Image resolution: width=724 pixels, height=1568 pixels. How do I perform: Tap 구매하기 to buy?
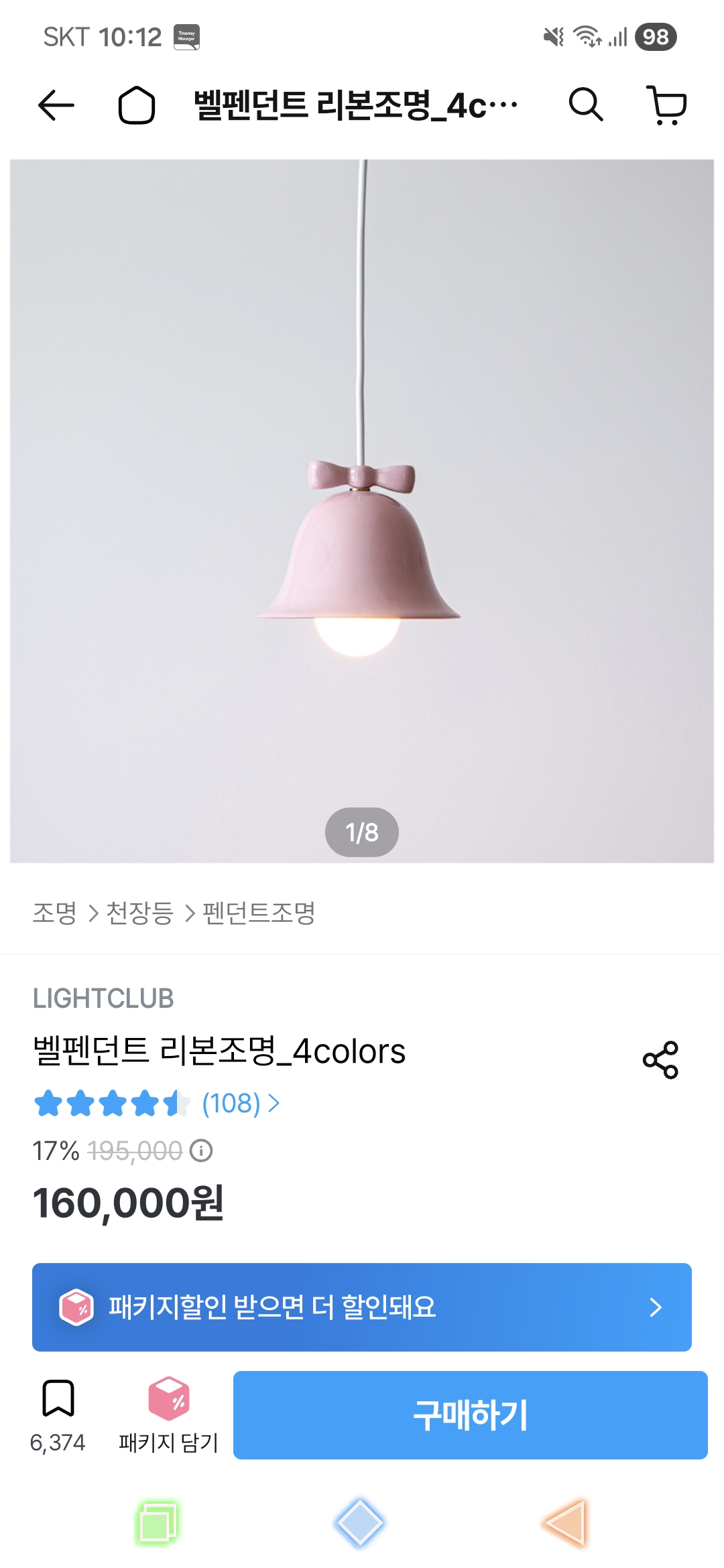click(x=471, y=1415)
